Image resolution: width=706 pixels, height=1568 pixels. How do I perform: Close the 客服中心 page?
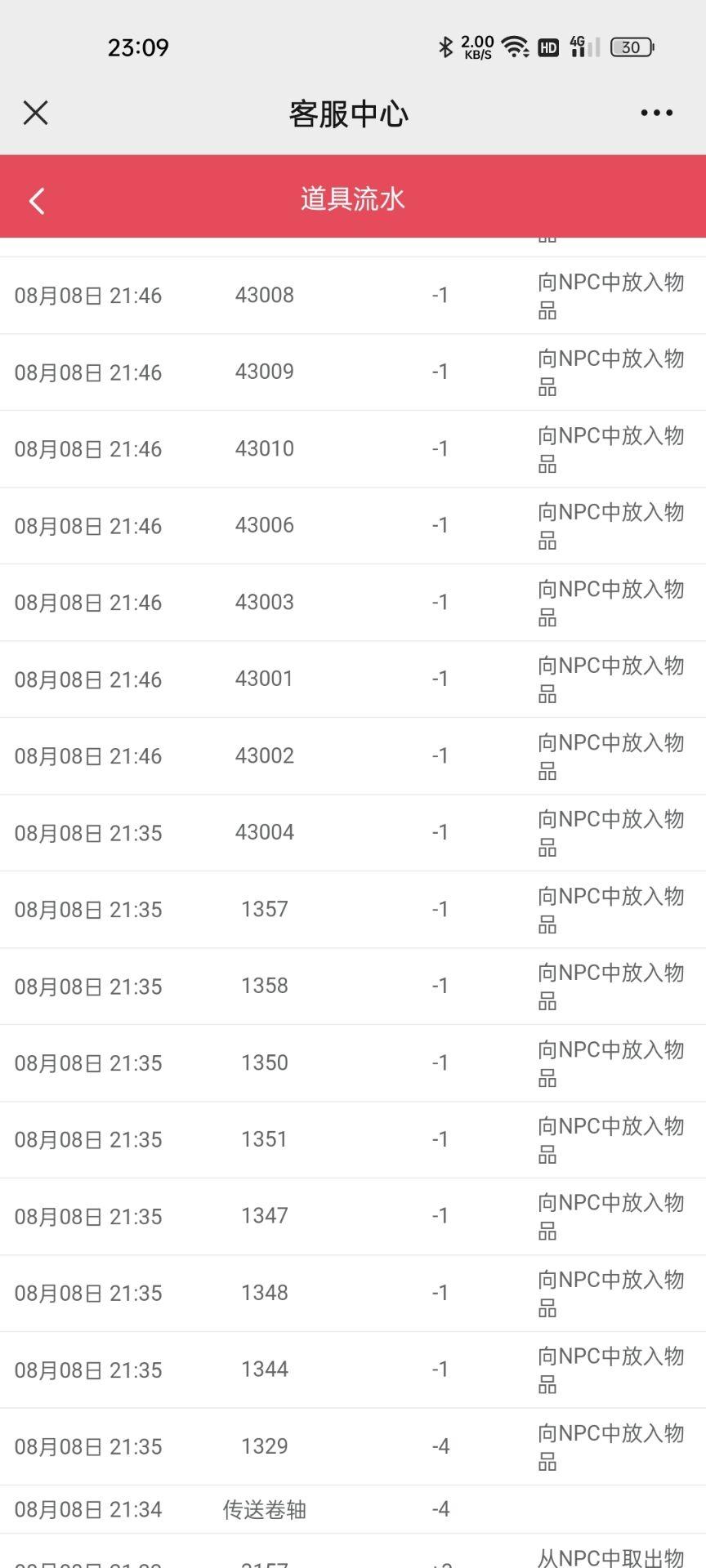pos(36,113)
